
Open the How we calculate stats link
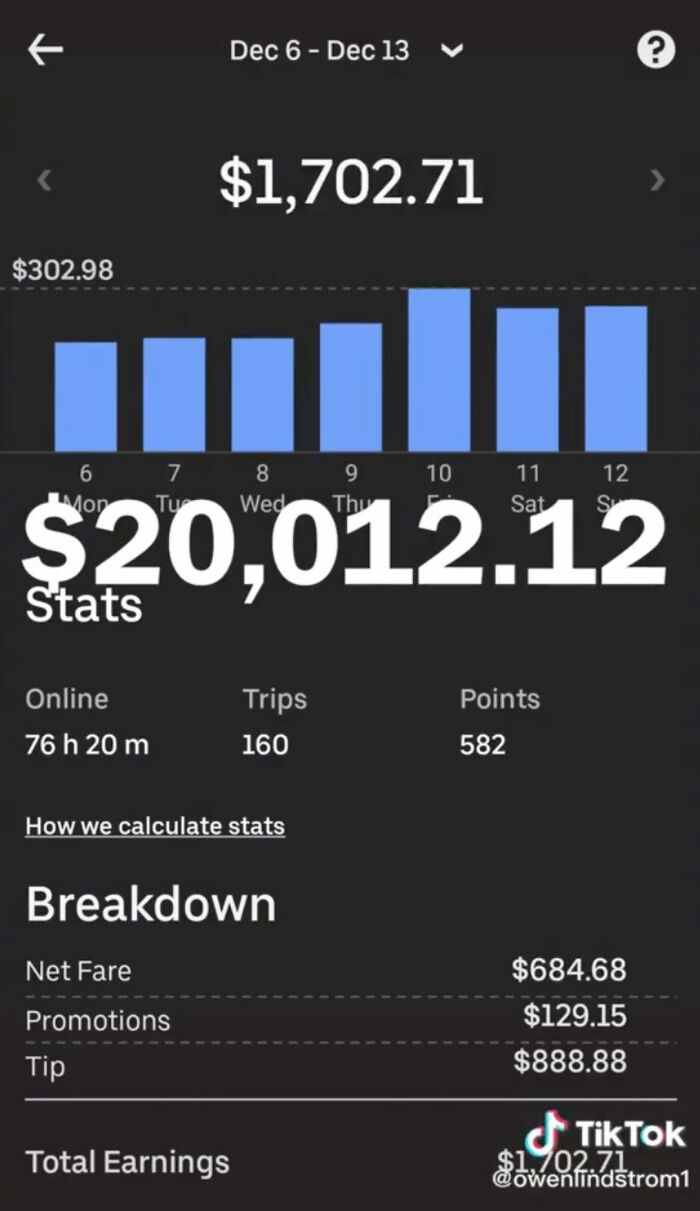tap(155, 826)
